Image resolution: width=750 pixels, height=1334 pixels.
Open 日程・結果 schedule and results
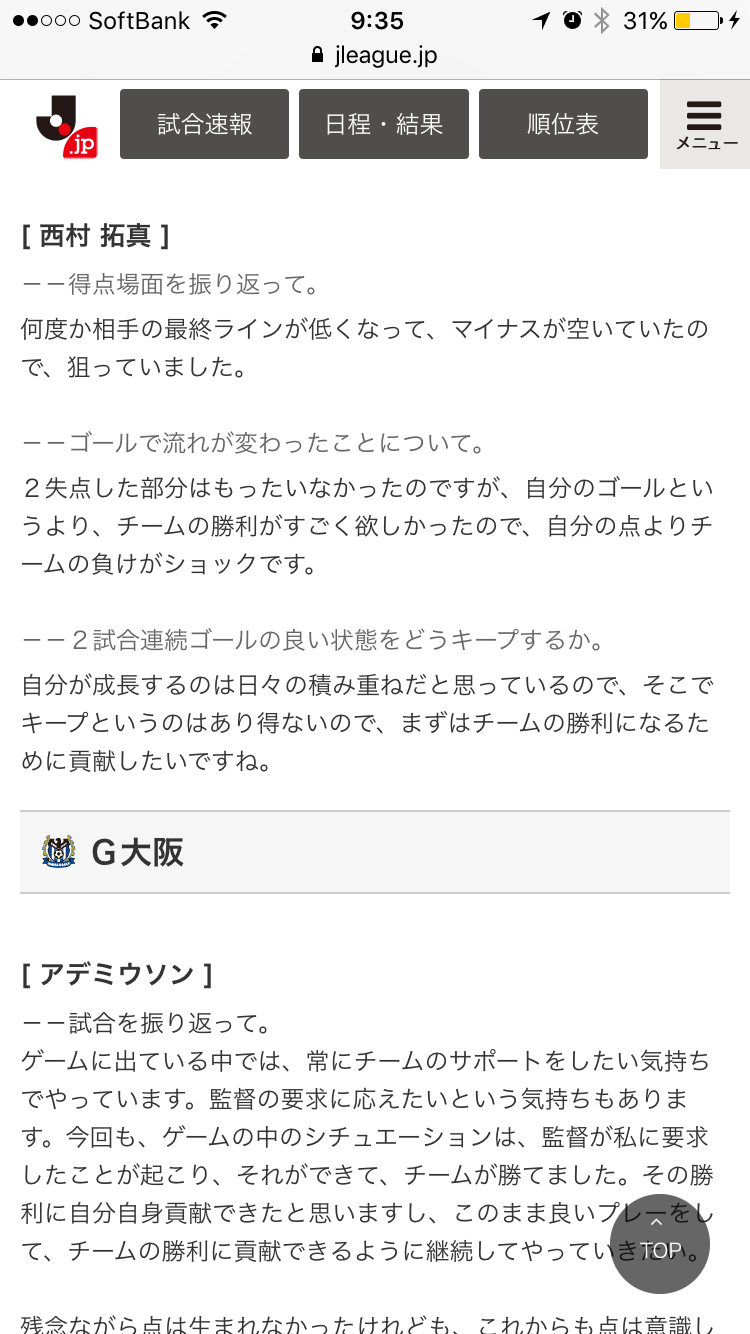pos(384,124)
